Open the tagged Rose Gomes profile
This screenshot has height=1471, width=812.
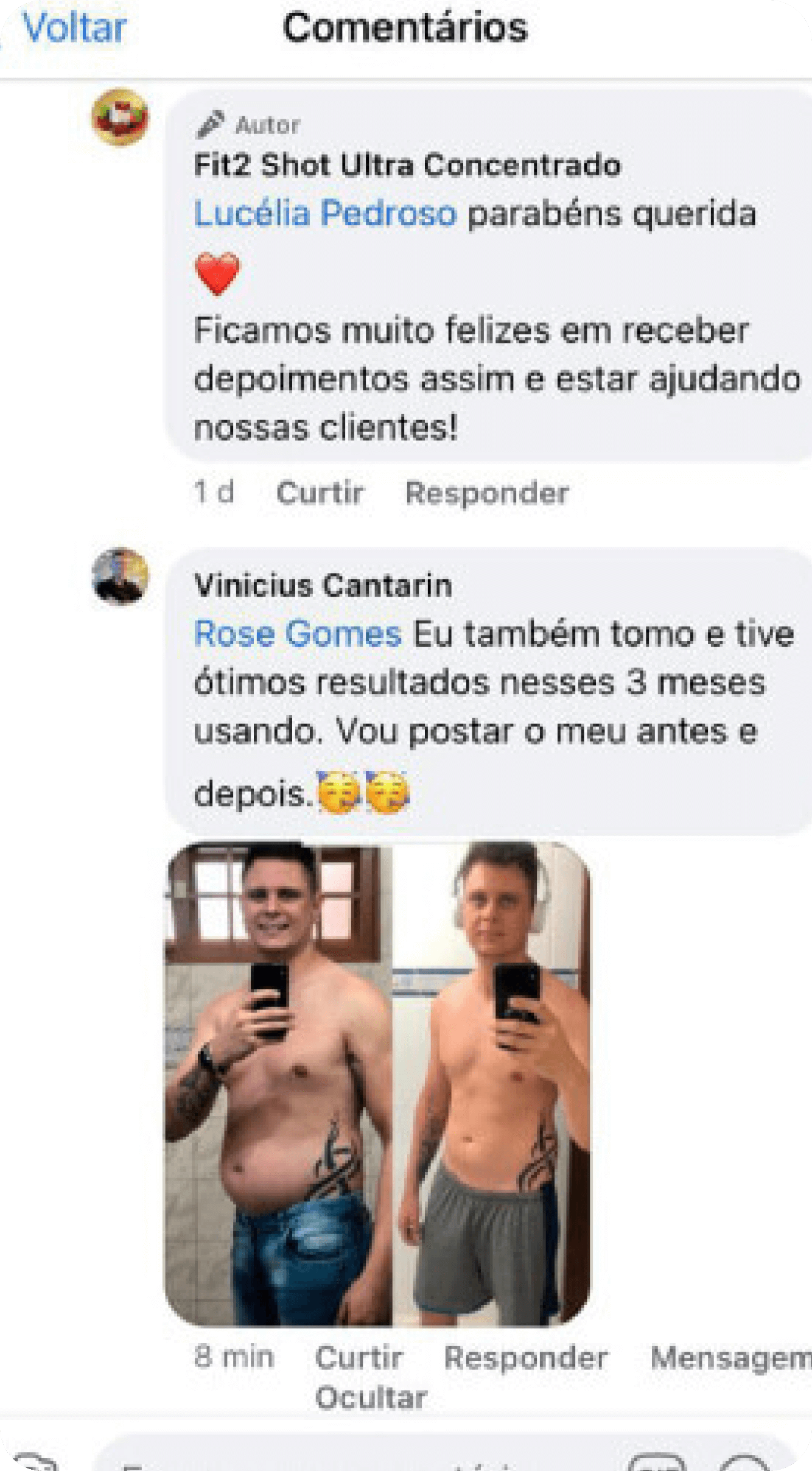click(x=298, y=634)
